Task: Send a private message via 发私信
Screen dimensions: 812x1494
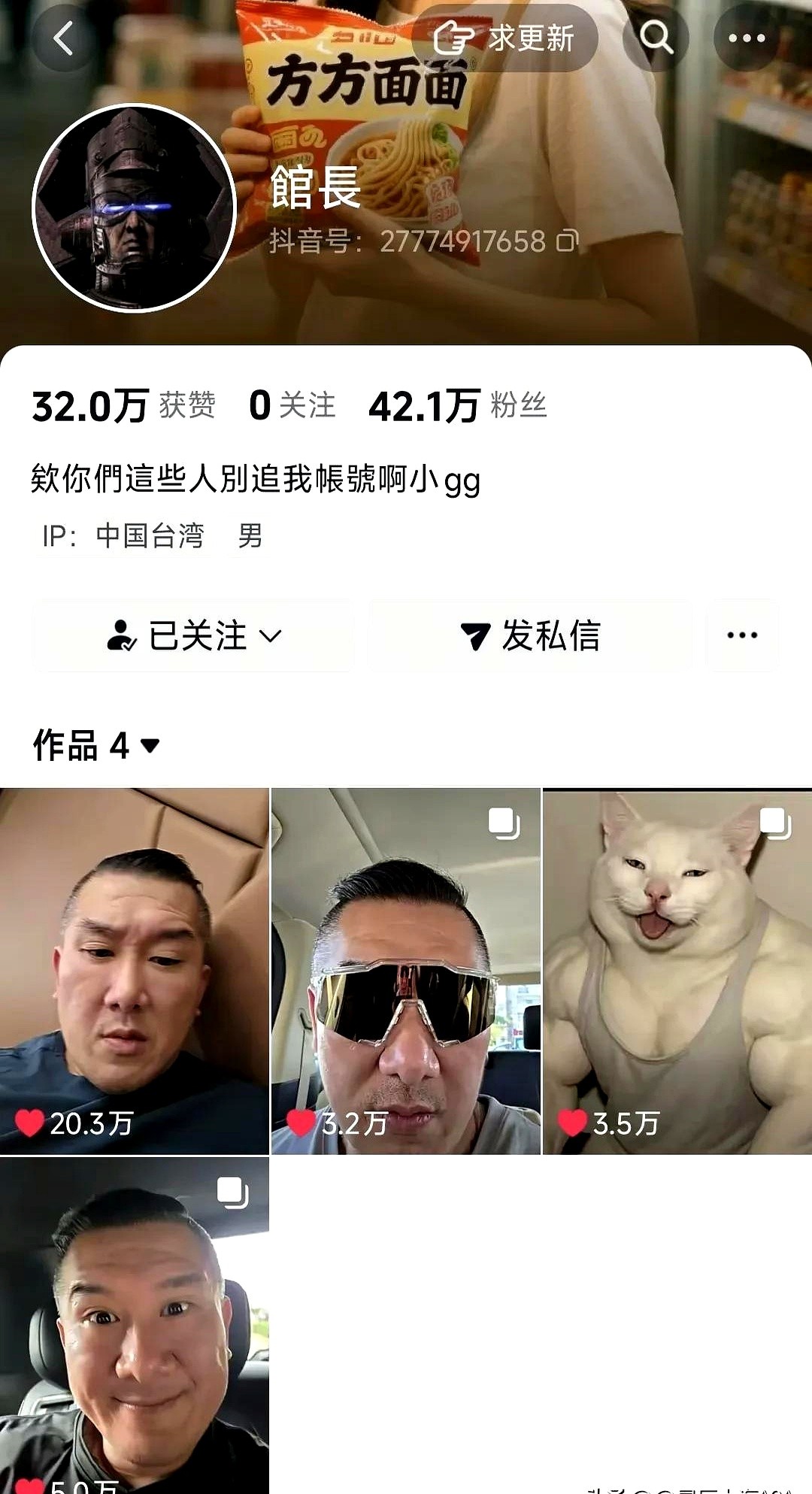Action: point(531,636)
